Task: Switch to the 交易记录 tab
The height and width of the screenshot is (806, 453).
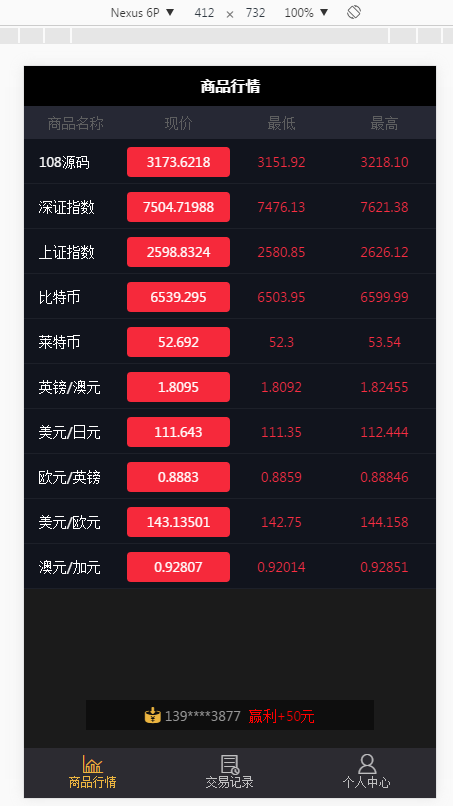Action: coord(230,773)
